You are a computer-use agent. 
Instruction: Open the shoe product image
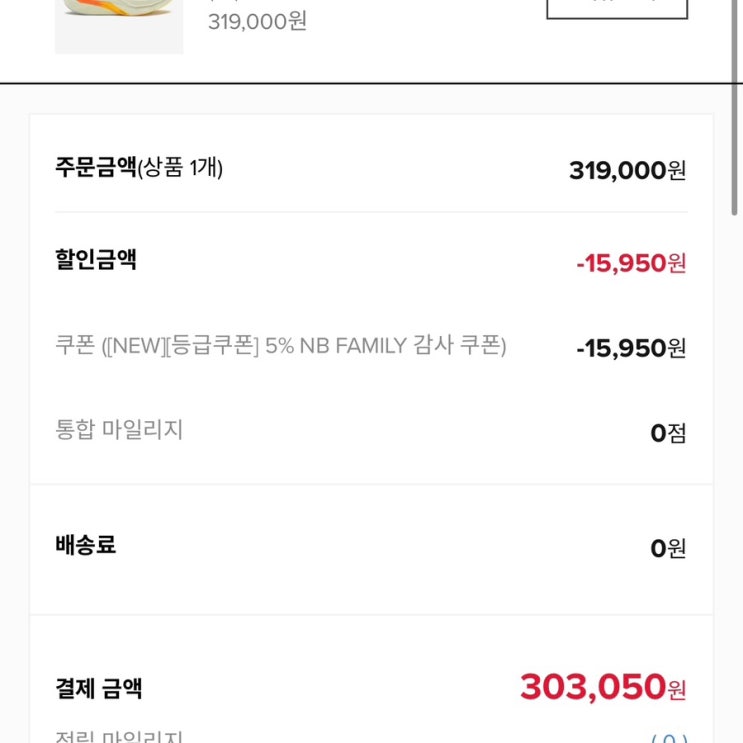click(119, 27)
